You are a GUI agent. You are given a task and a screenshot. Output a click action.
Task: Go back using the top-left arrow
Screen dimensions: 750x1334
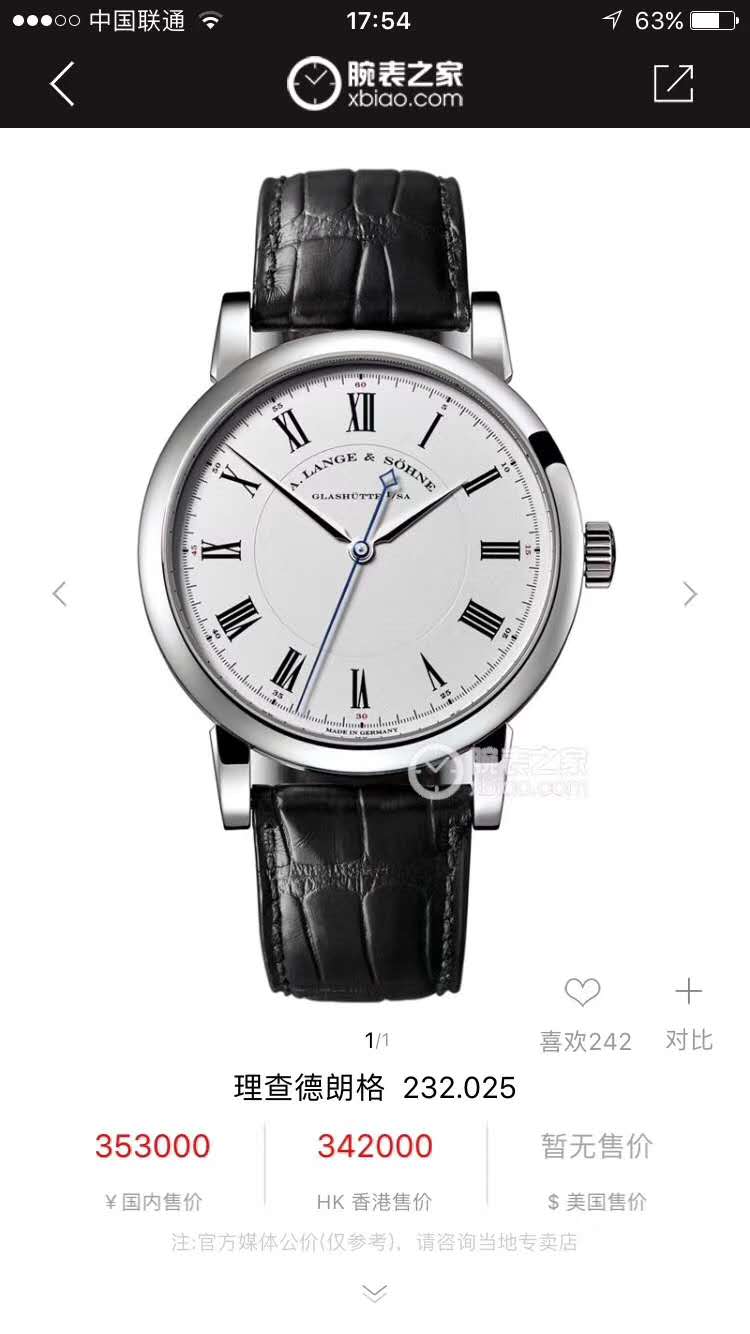click(62, 83)
